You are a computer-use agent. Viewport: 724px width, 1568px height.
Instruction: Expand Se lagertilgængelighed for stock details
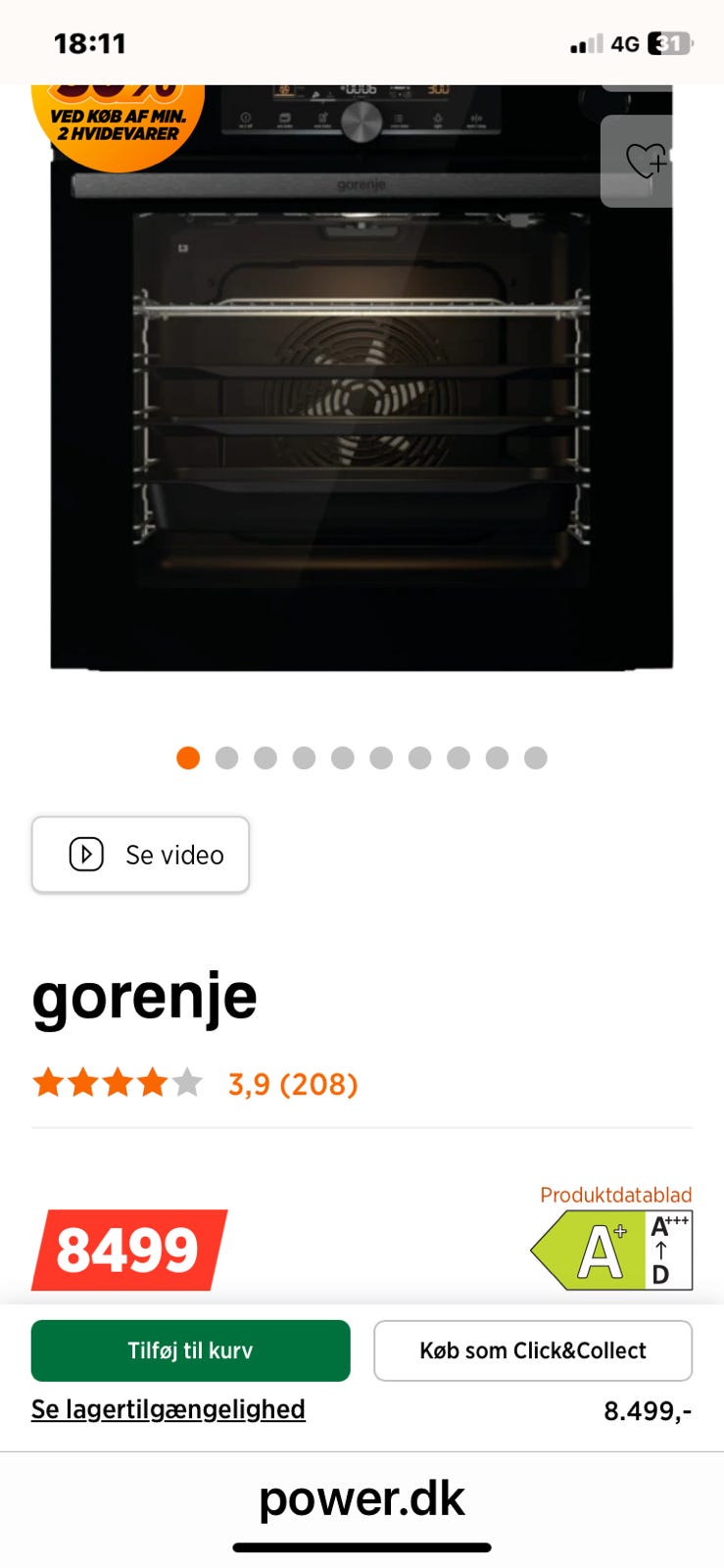(168, 1409)
